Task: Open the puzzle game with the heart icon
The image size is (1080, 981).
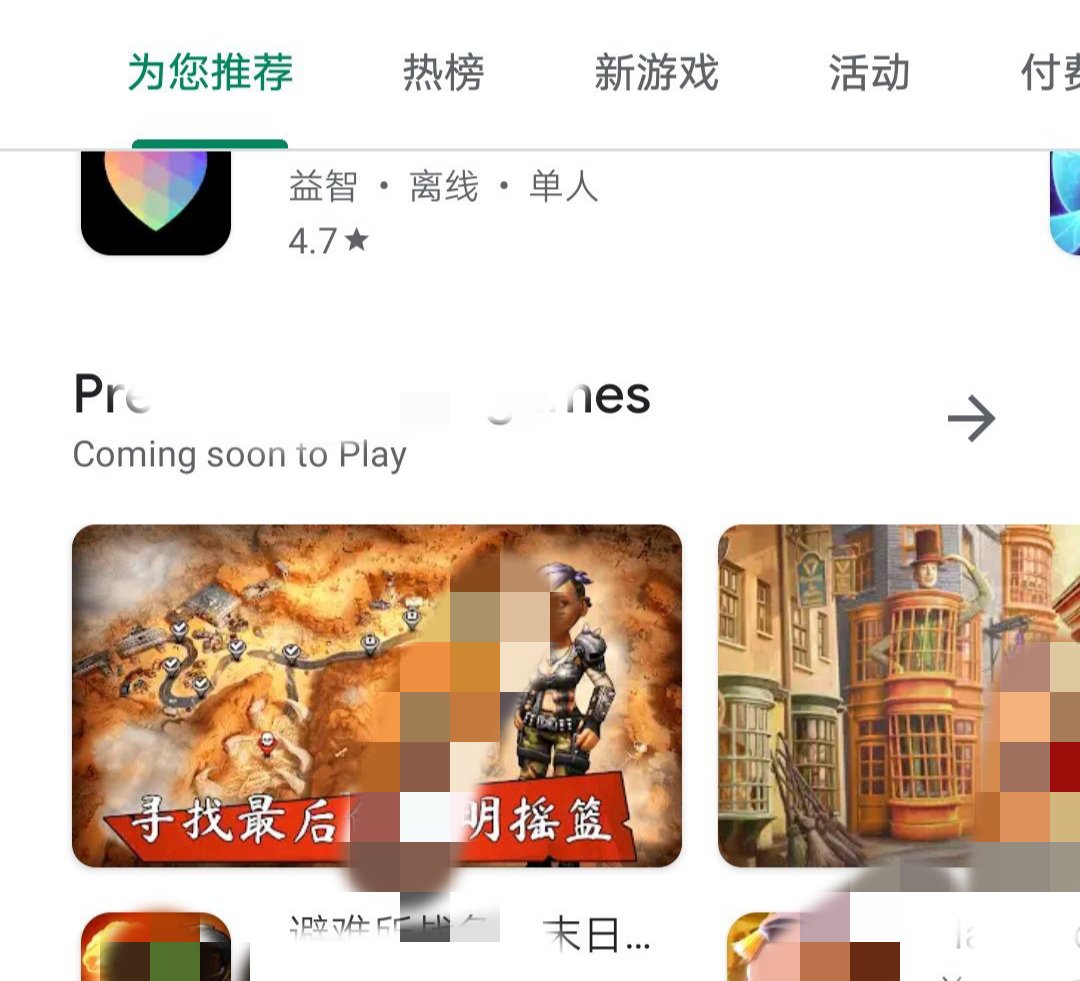Action: [156, 200]
